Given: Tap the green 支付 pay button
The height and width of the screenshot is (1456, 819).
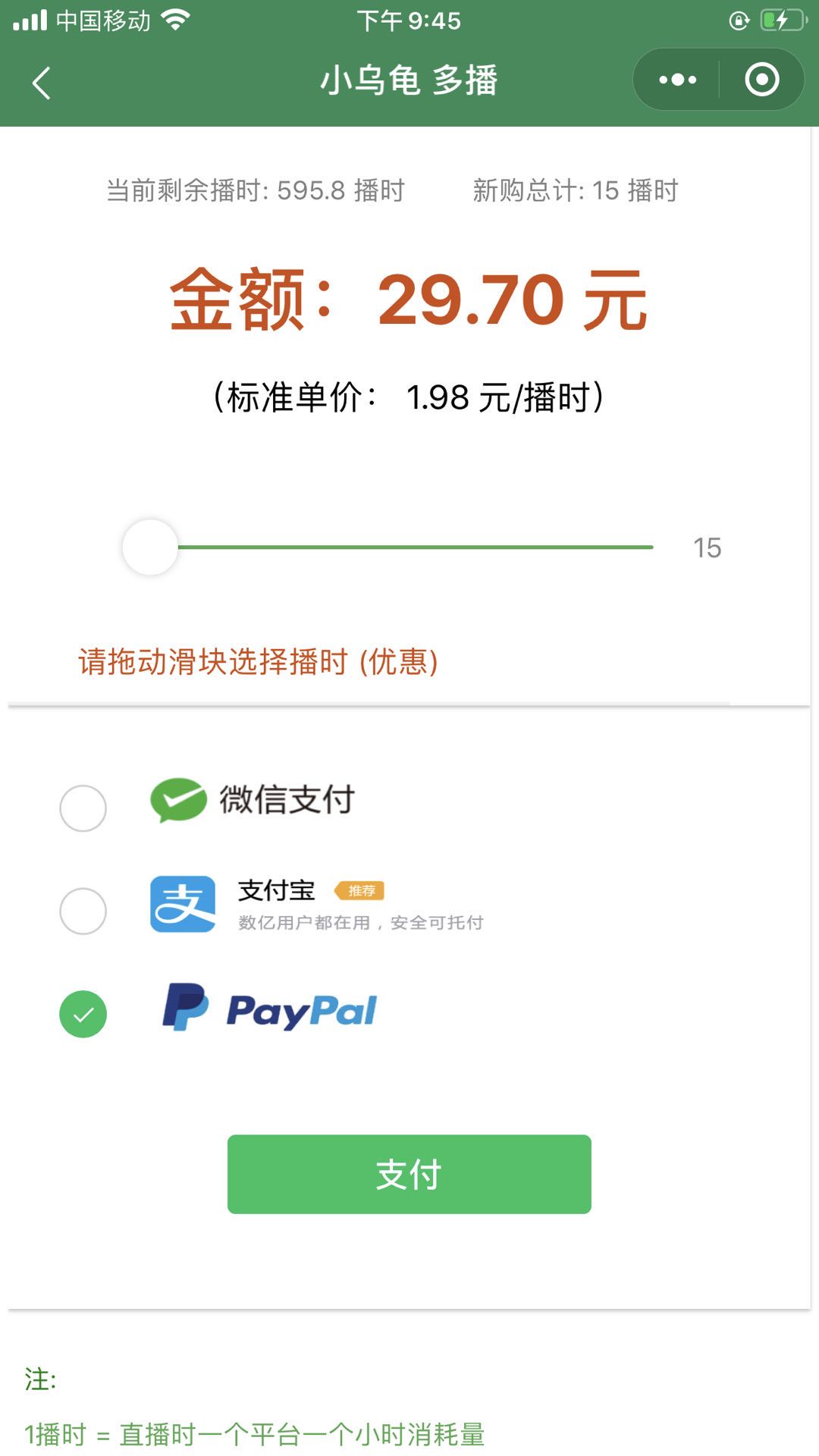Looking at the screenshot, I should (x=409, y=1174).
